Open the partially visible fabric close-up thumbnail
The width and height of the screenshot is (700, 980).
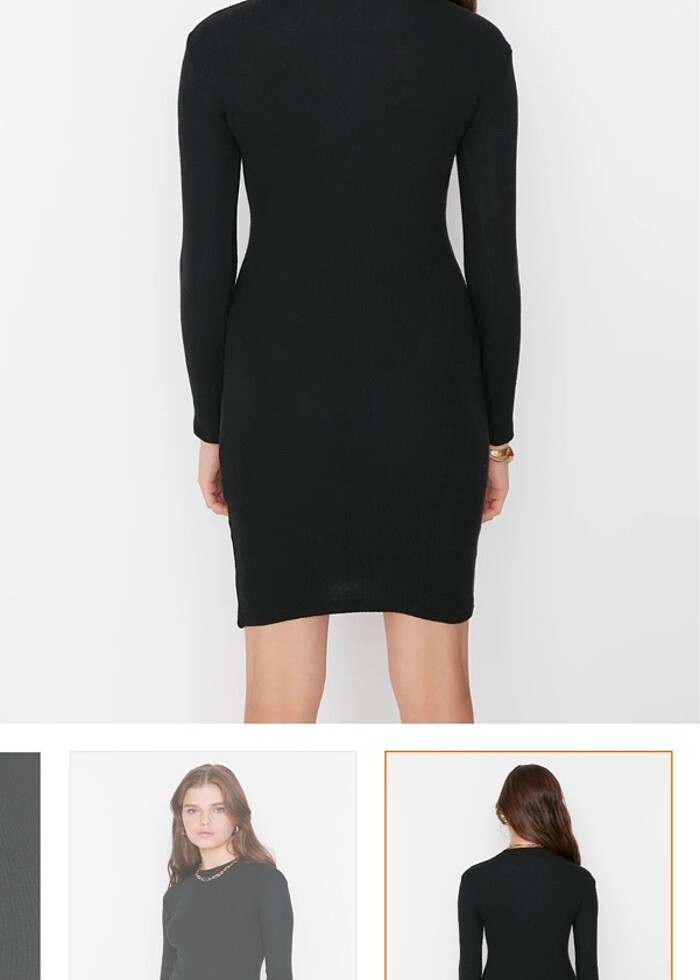(x=19, y=865)
